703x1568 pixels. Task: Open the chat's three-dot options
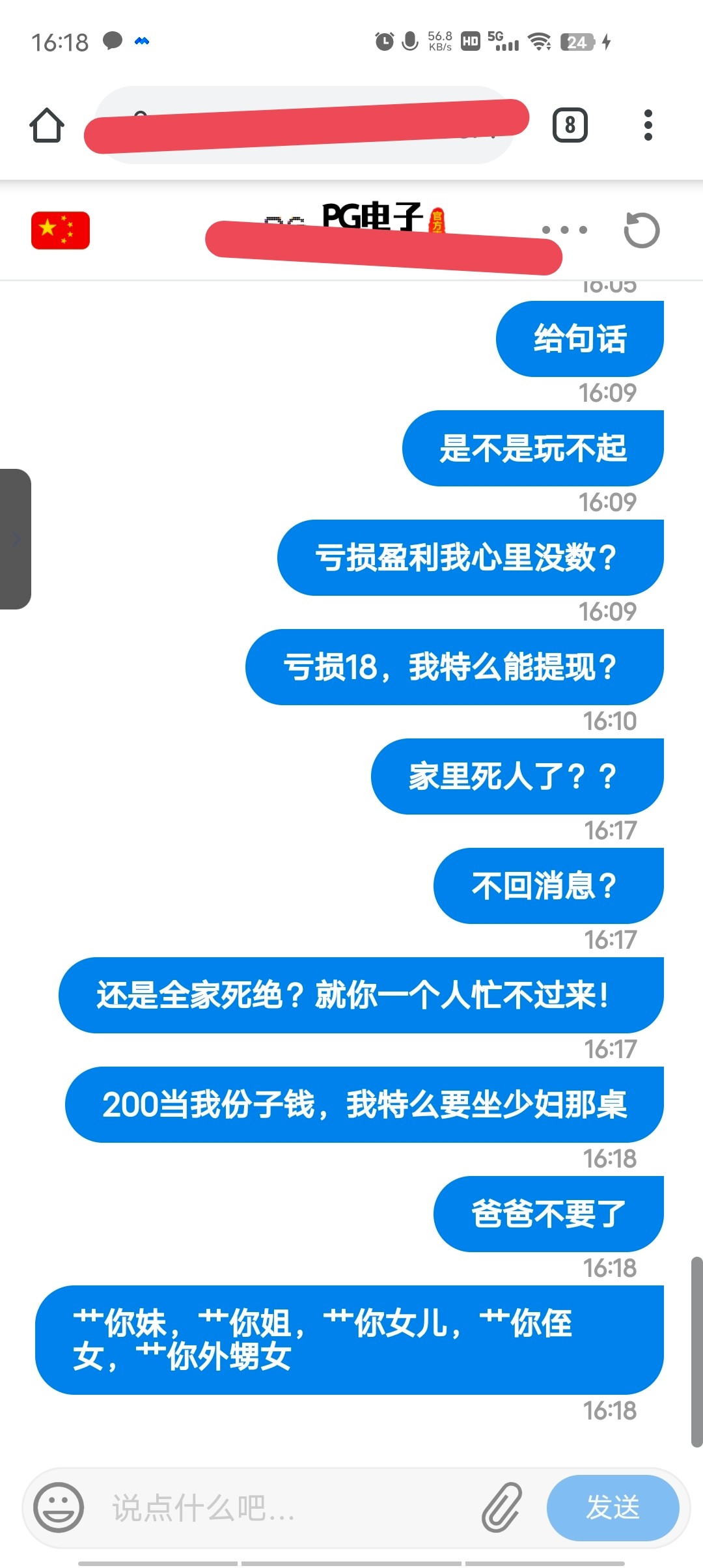click(564, 230)
